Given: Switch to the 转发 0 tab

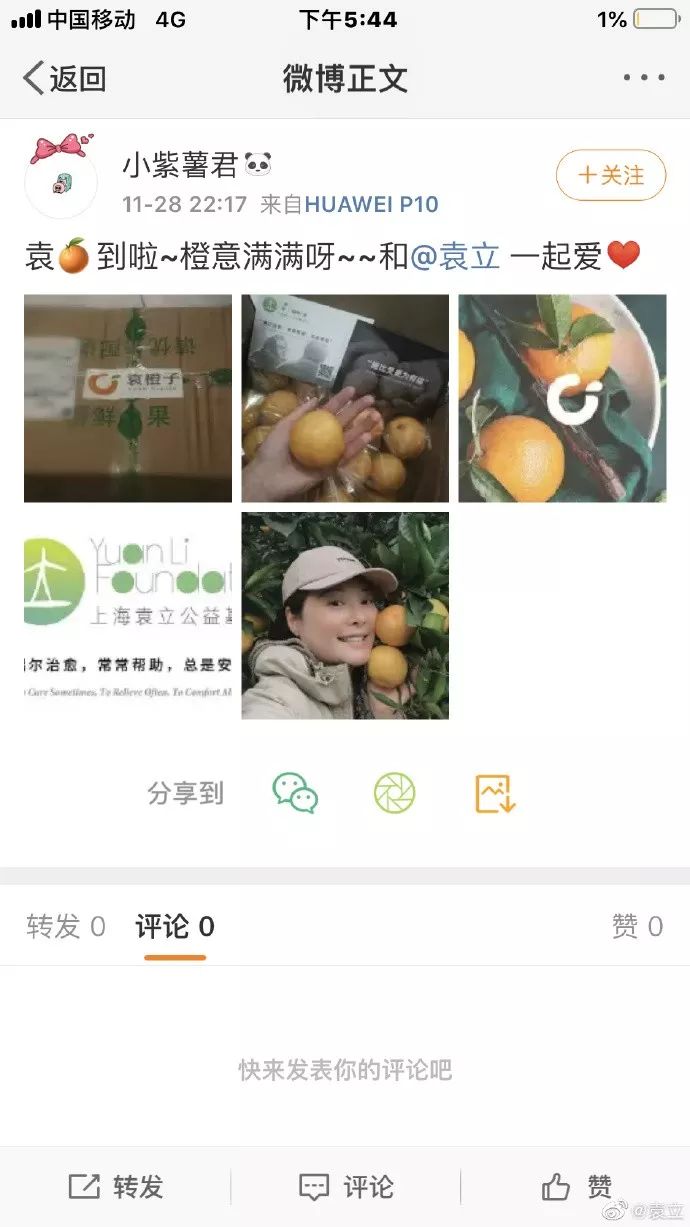Looking at the screenshot, I should (66, 927).
